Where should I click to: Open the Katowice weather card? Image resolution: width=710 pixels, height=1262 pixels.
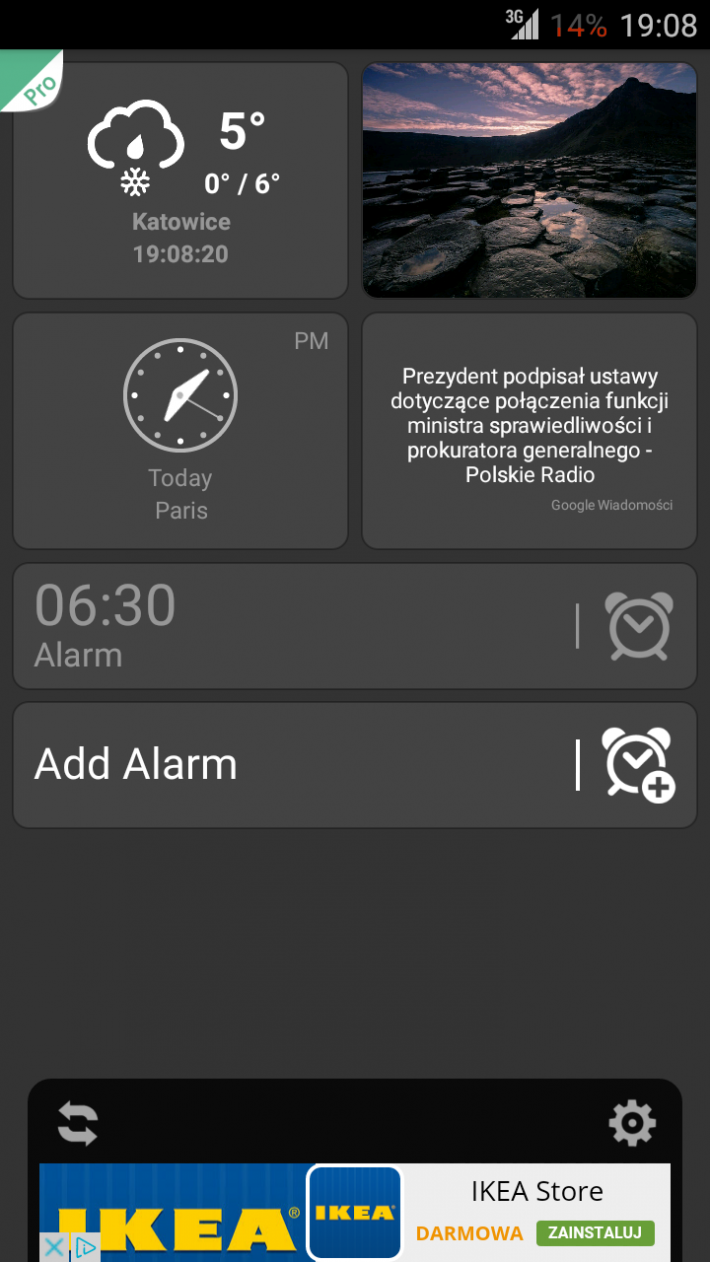pos(180,180)
